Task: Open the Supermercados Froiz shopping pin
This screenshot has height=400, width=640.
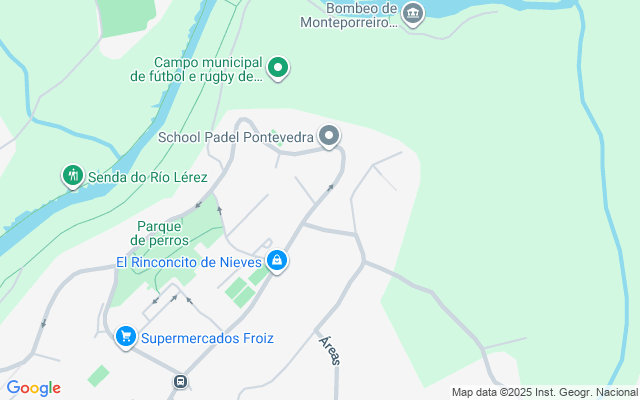Action: pyautogui.click(x=125, y=338)
